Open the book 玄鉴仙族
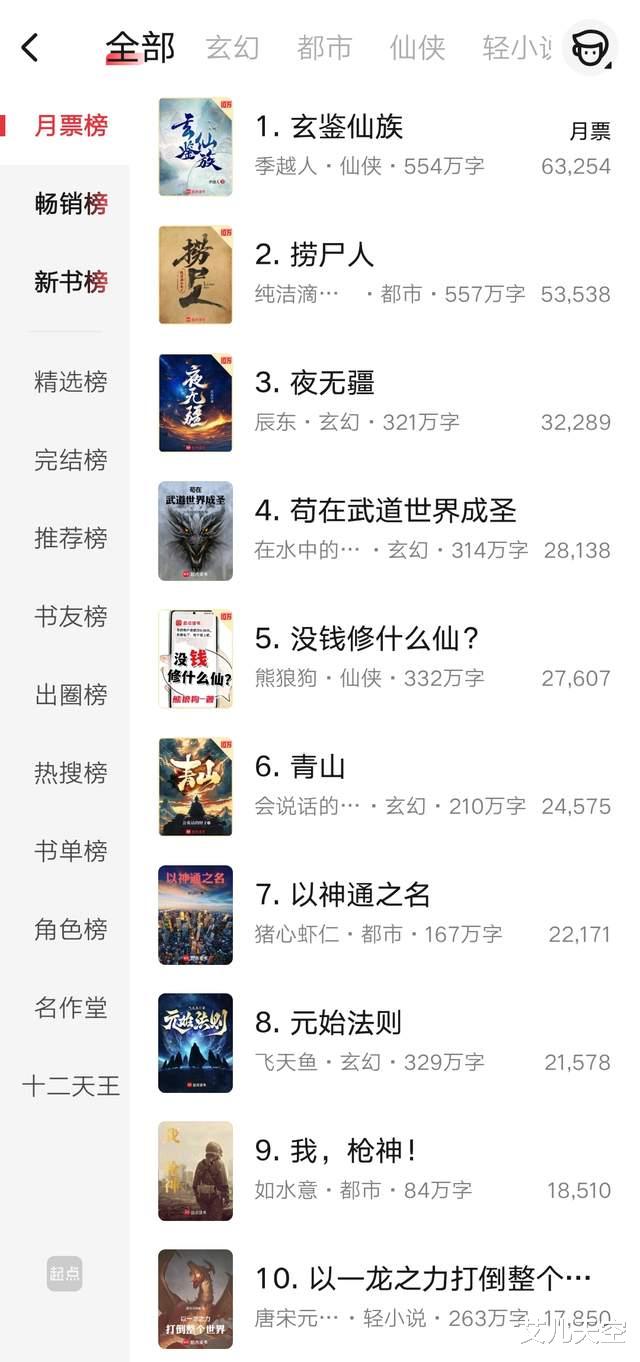This screenshot has width=640, height=1362. coord(346,127)
